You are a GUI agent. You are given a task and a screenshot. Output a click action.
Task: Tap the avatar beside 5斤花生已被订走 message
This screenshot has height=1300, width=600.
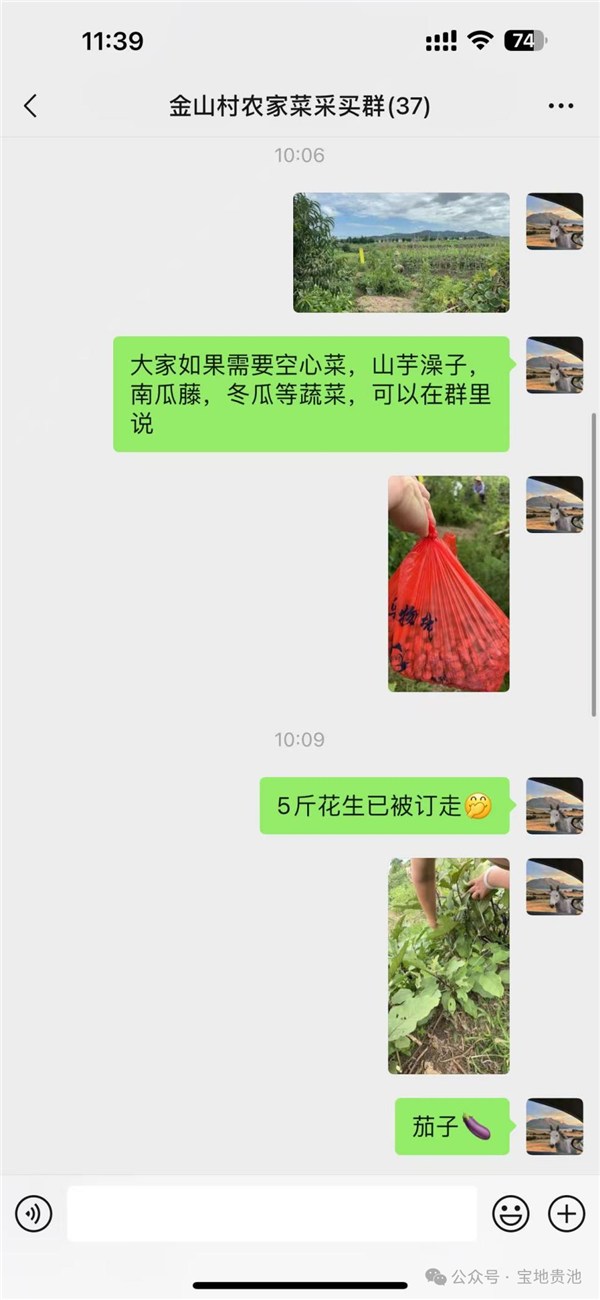pos(554,805)
